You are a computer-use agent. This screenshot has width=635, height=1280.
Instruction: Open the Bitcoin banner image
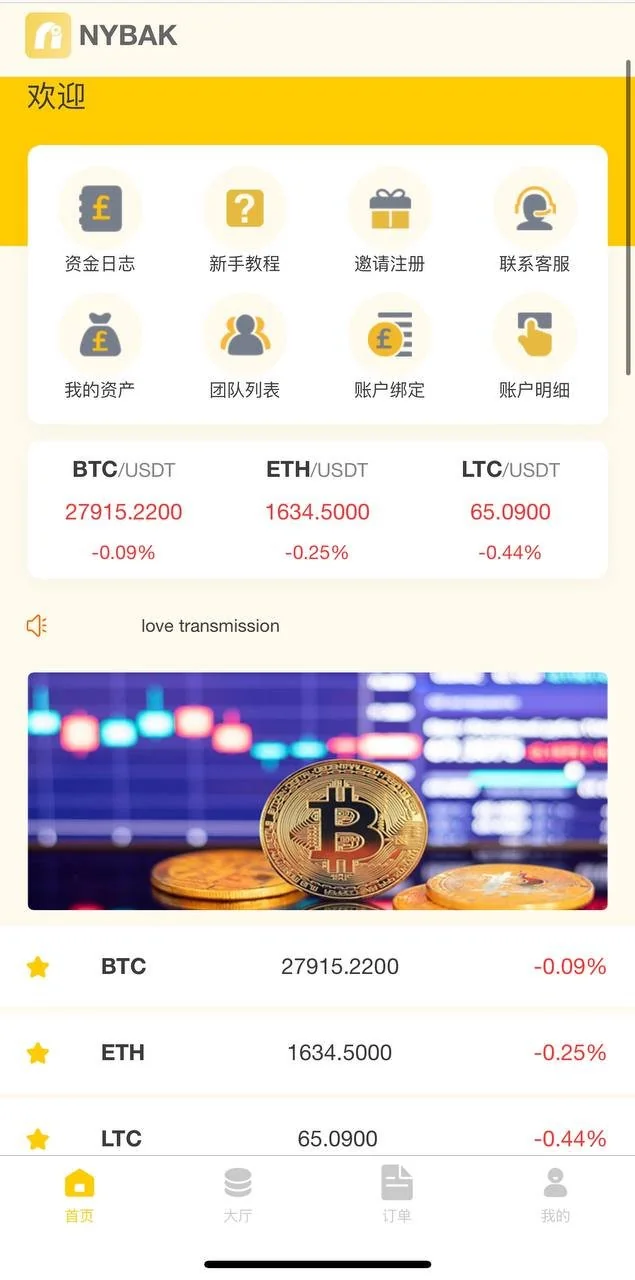[317, 790]
